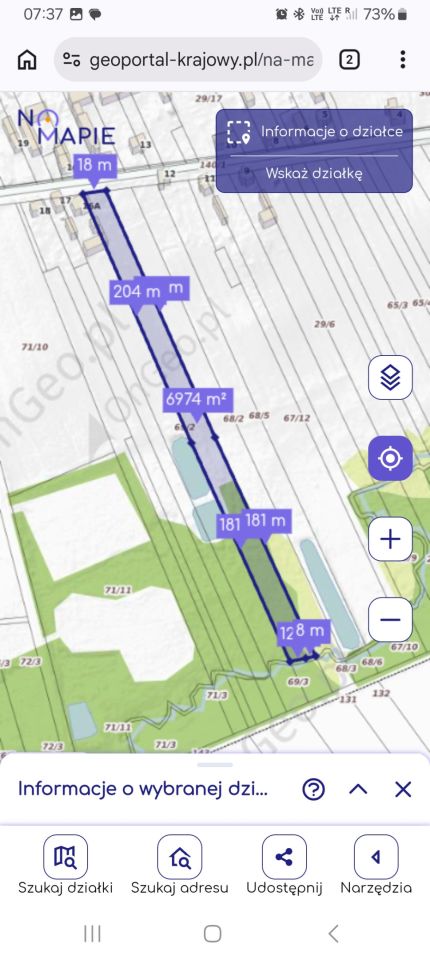Go back using system navigation
430x960 pixels.
point(333,933)
